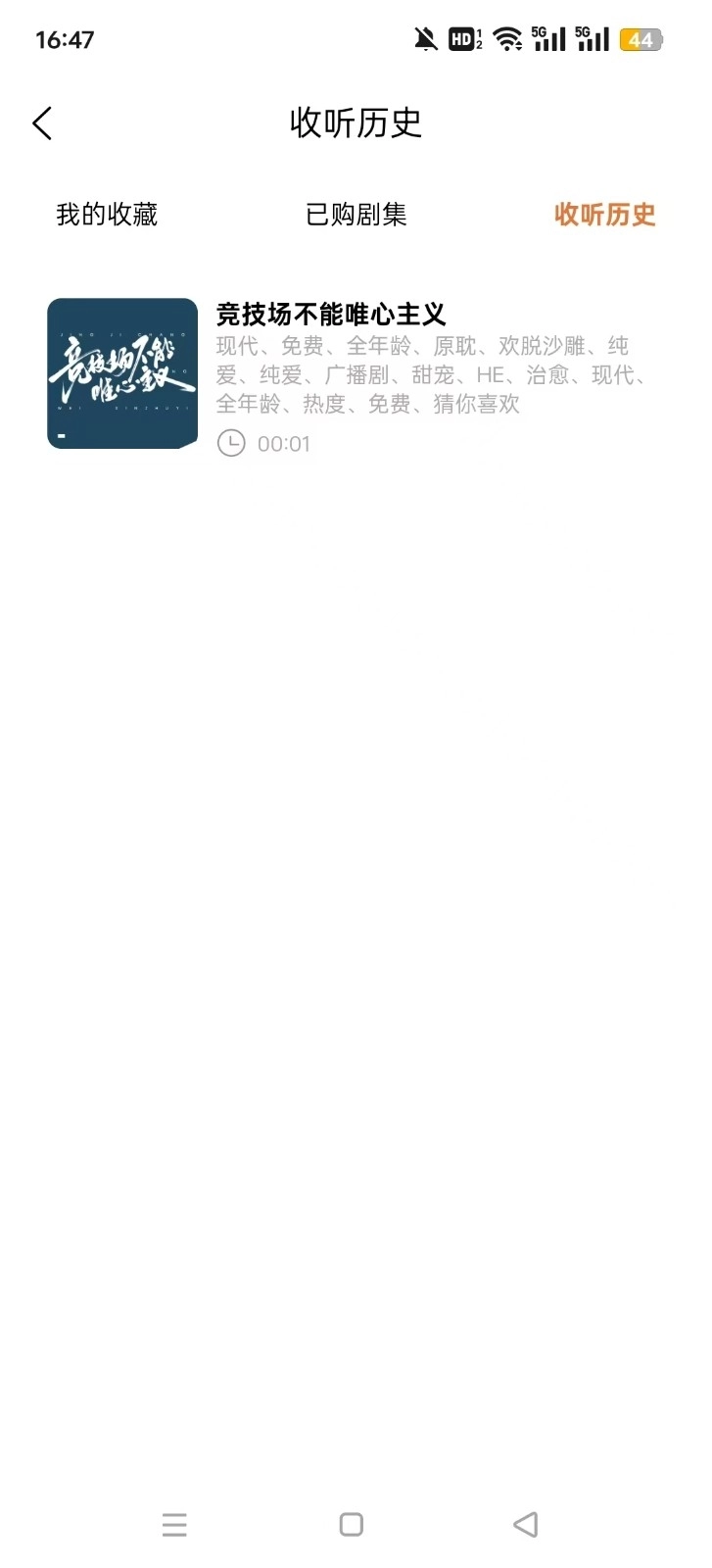712x1568 pixels.
Task: Switch to the 我的收藏 tab
Action: point(107,215)
